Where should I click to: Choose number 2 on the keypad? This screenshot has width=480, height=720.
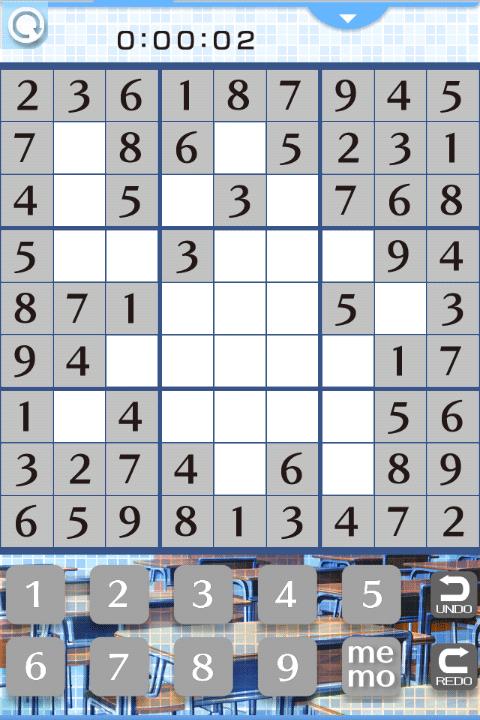[x=119, y=594]
